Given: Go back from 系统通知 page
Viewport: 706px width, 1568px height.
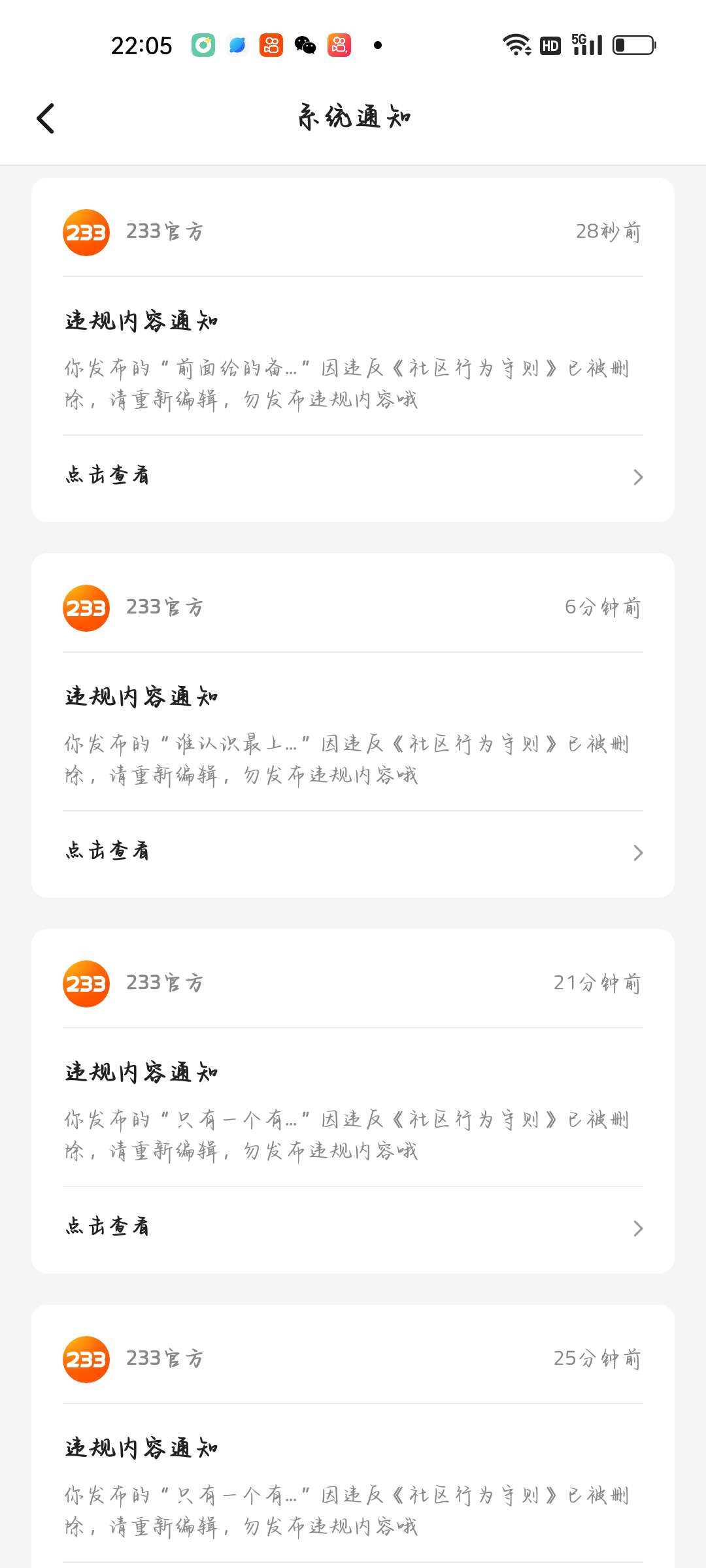Looking at the screenshot, I should click(x=46, y=118).
